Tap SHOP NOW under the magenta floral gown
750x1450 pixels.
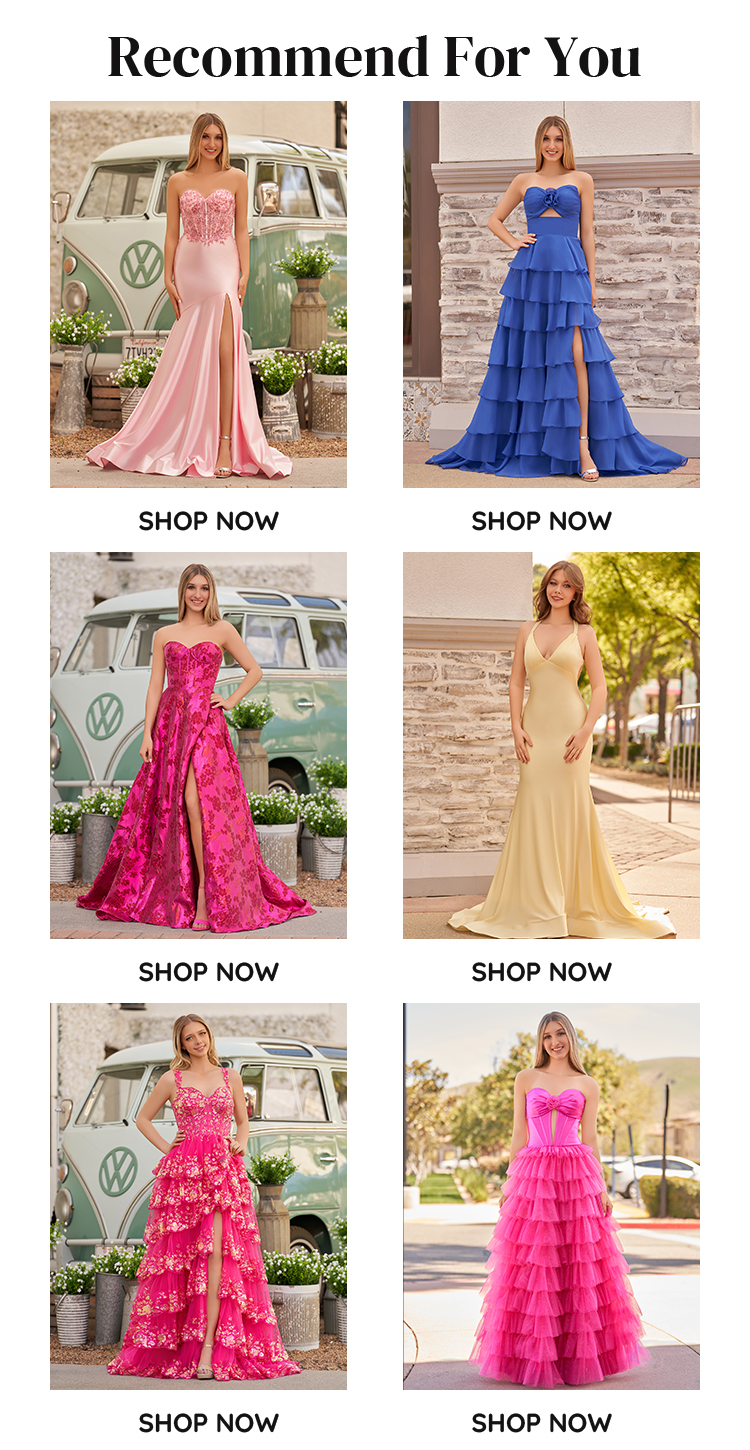click(x=208, y=972)
